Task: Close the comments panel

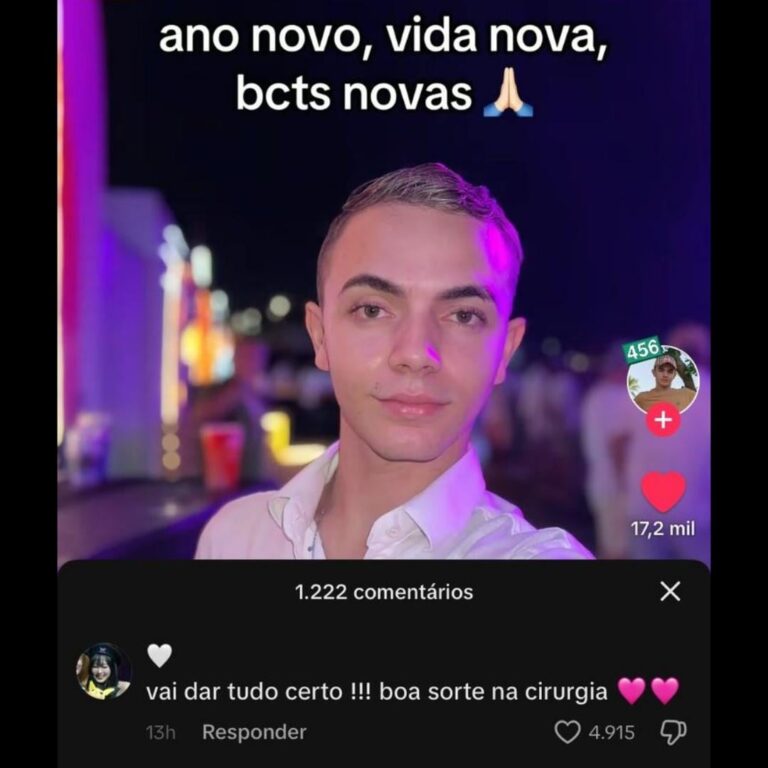Action: [x=670, y=591]
